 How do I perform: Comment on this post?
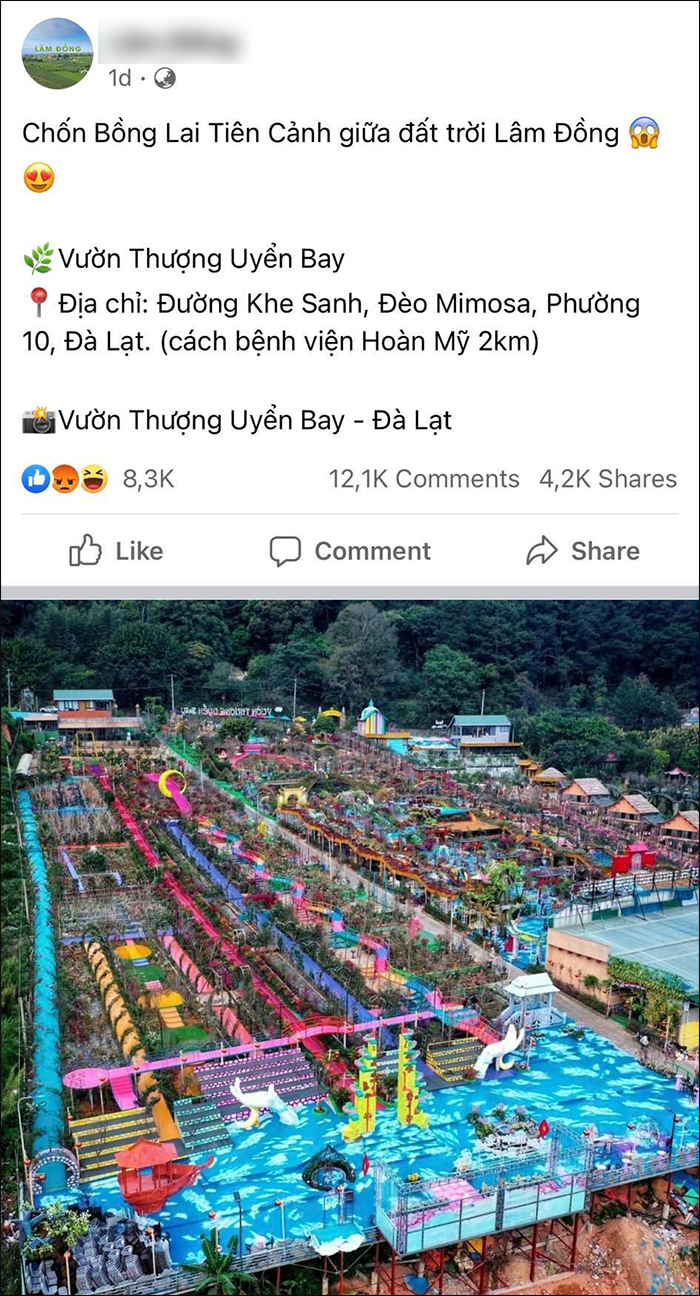[349, 551]
